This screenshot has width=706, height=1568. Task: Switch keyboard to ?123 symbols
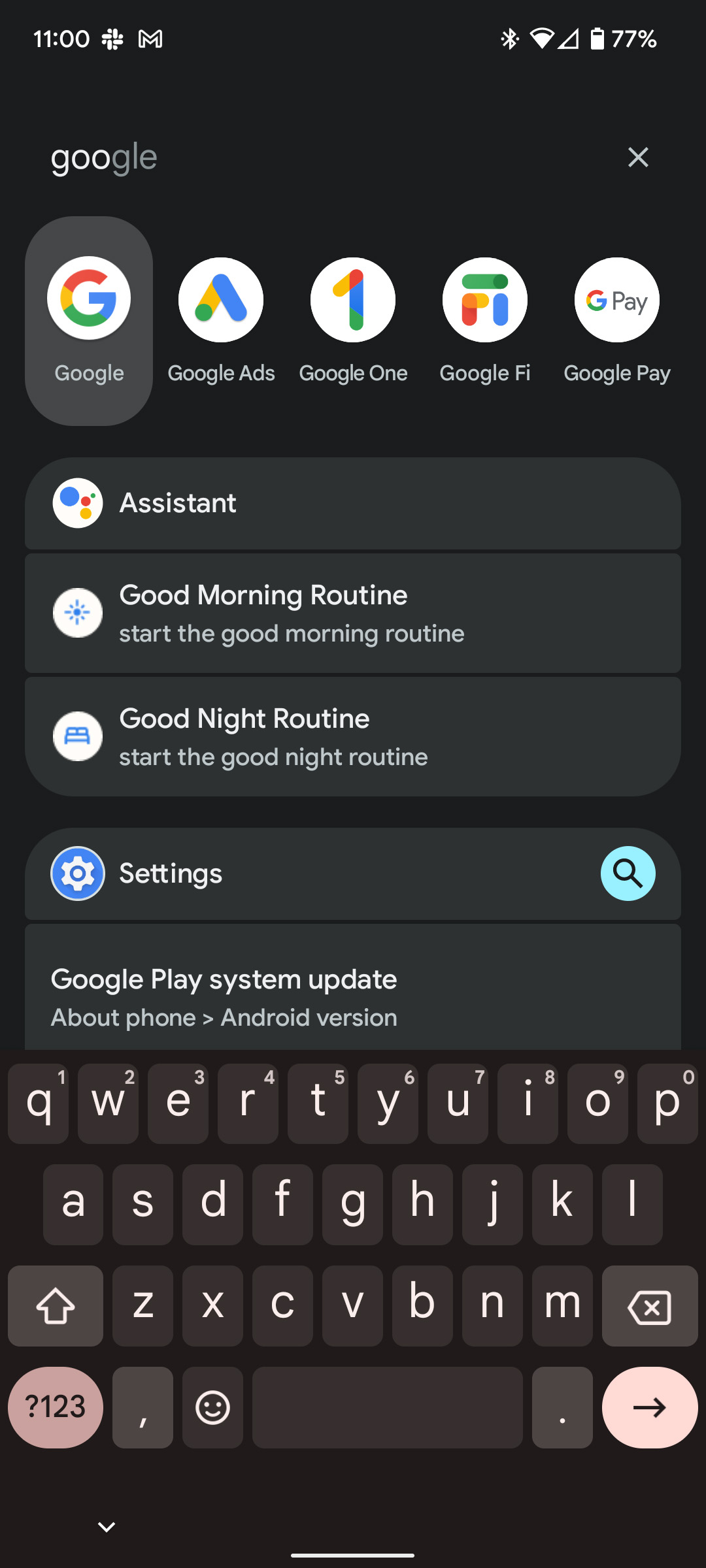coord(56,1407)
